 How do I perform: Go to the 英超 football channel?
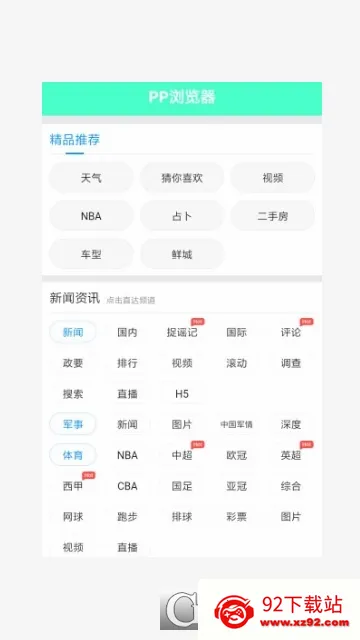pos(291,455)
